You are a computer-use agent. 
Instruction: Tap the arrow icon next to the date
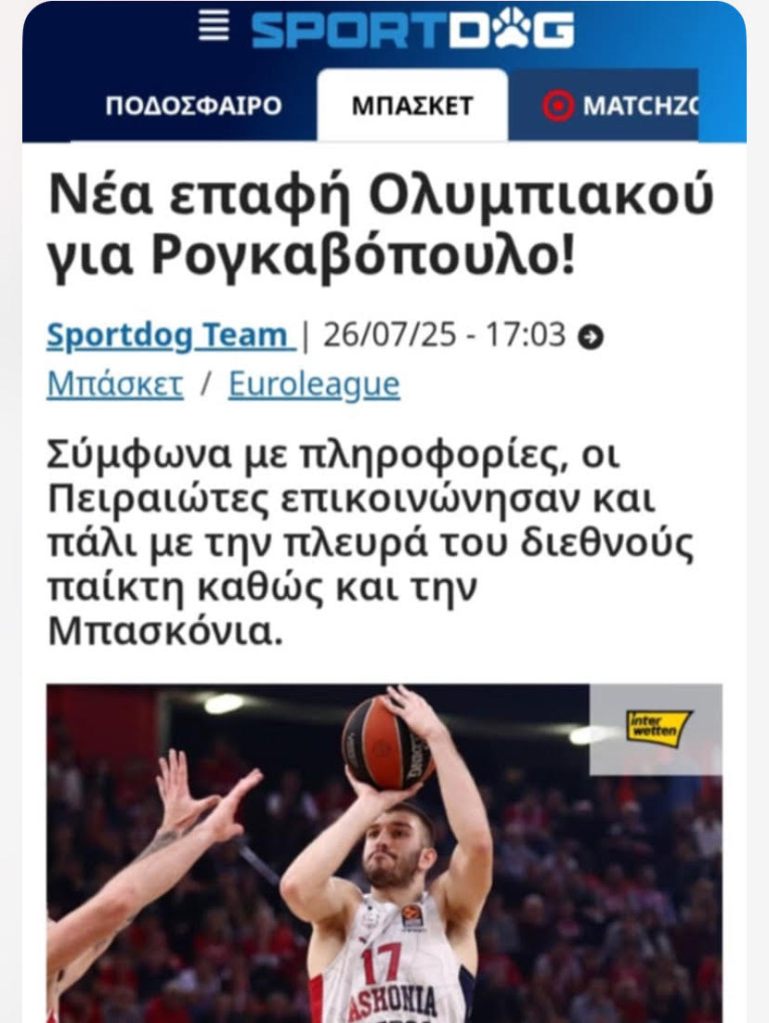coord(591,338)
